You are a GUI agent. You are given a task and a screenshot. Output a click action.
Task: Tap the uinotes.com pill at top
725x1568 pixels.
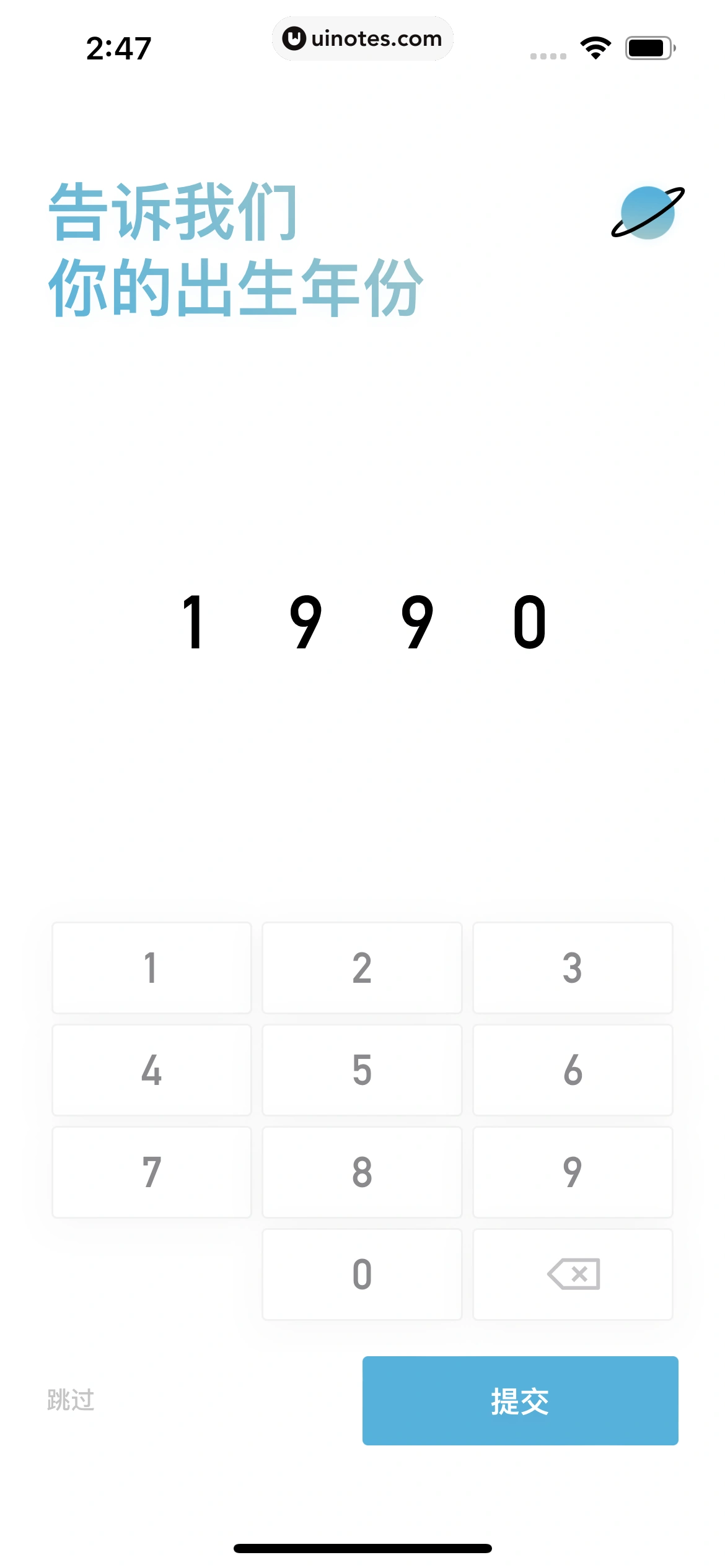[362, 38]
